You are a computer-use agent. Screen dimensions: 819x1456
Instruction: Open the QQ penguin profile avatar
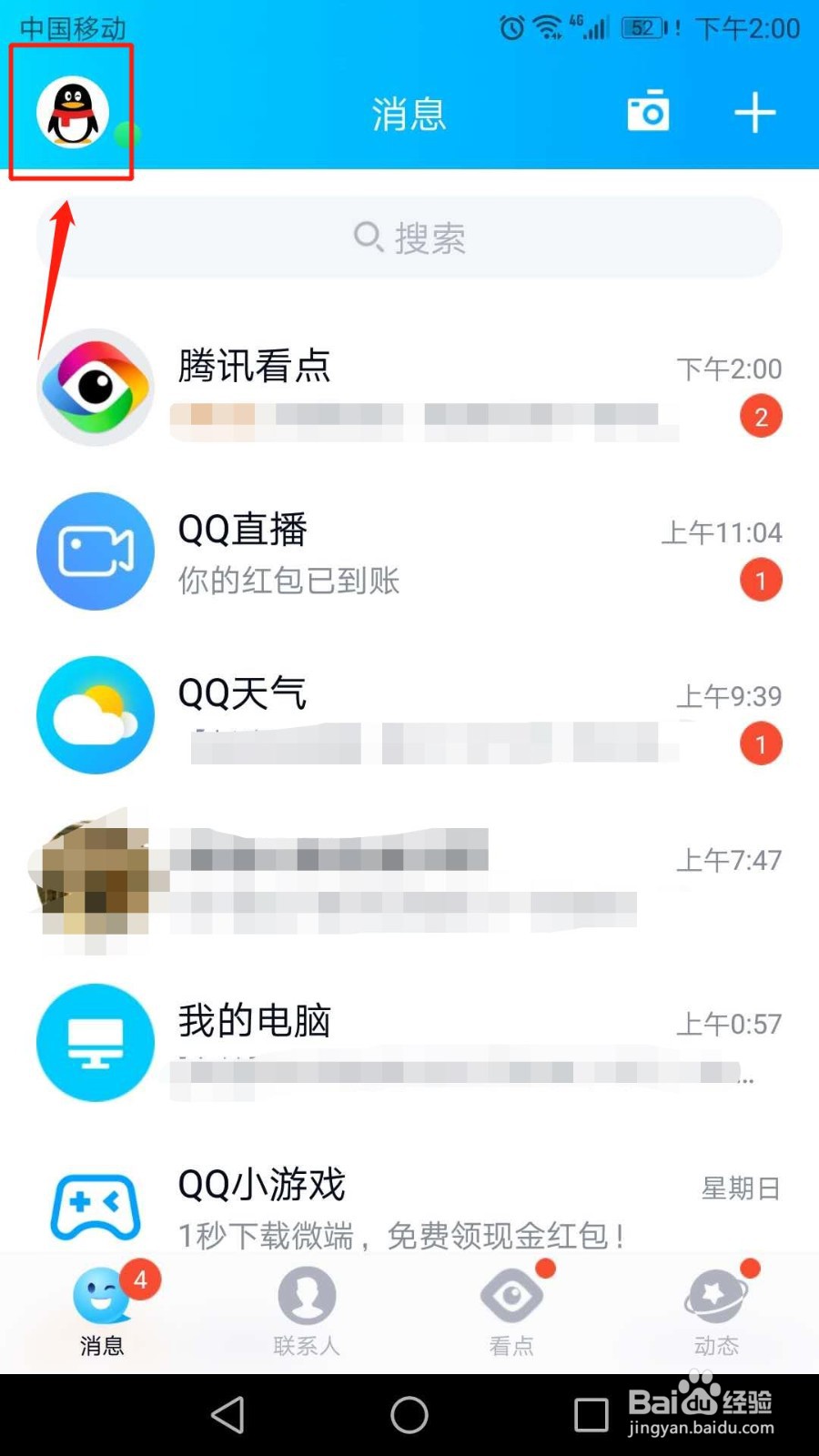click(x=71, y=112)
